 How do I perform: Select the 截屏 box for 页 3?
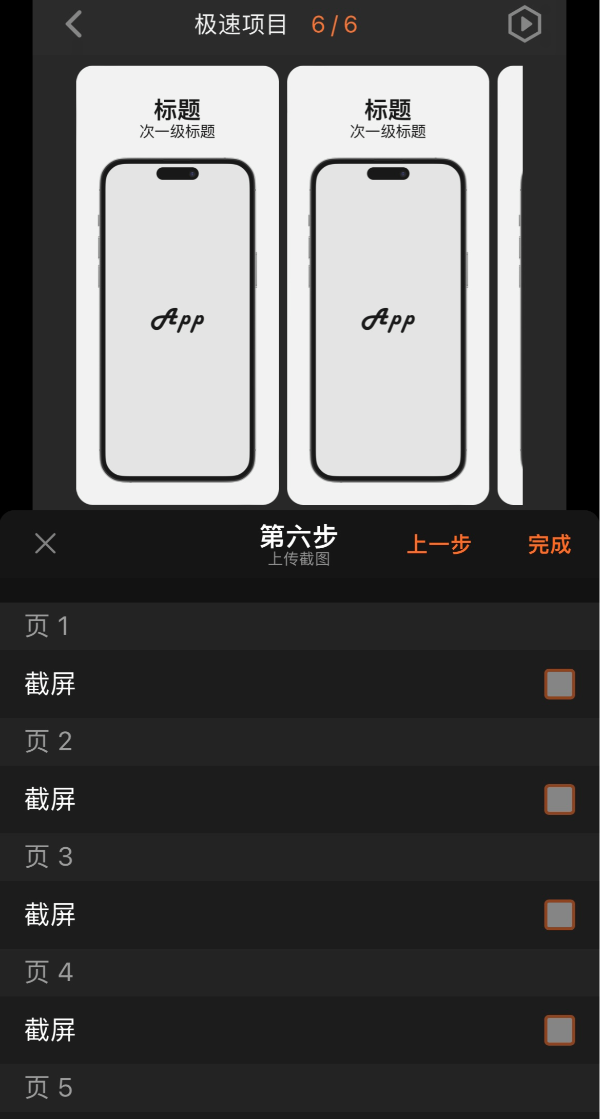(x=559, y=914)
